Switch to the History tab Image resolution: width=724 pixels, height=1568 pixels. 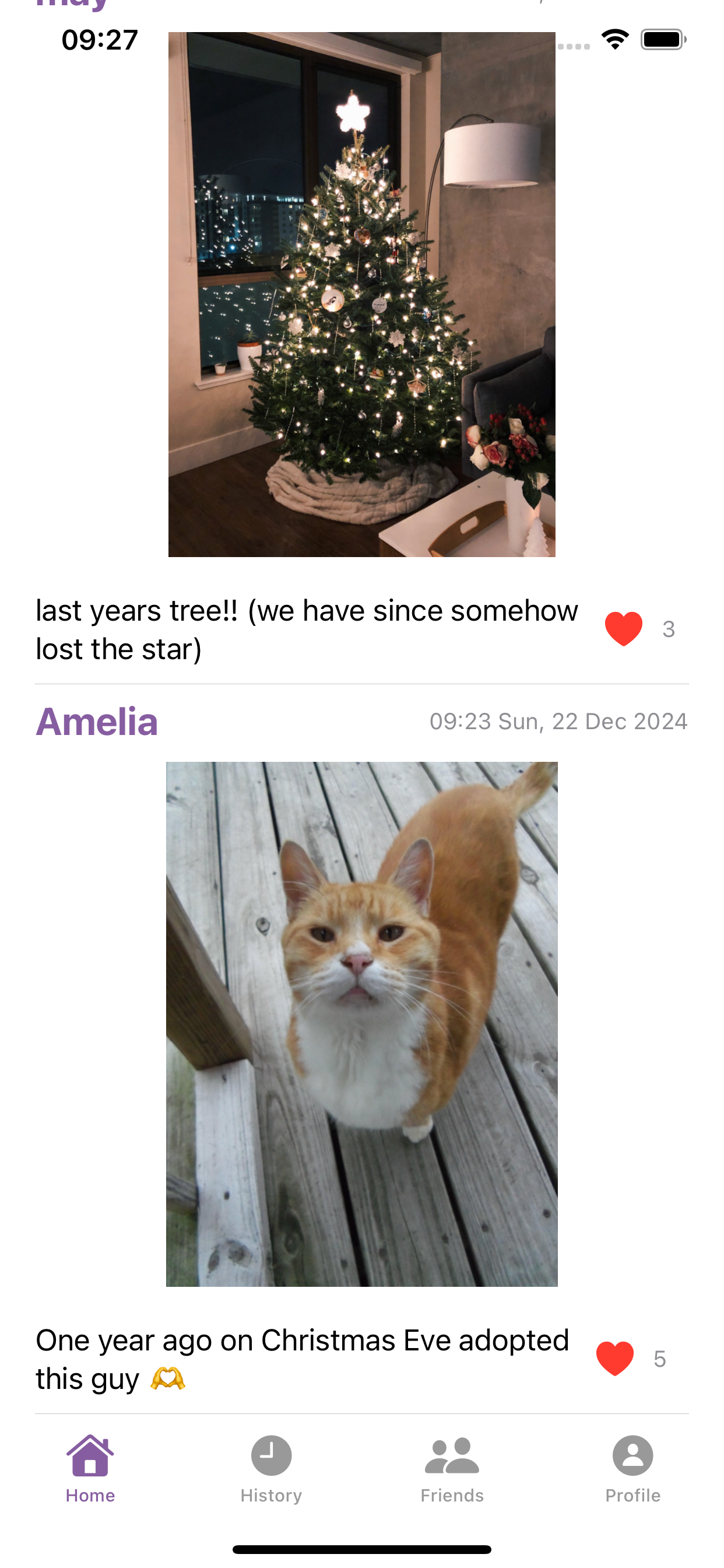270,1469
